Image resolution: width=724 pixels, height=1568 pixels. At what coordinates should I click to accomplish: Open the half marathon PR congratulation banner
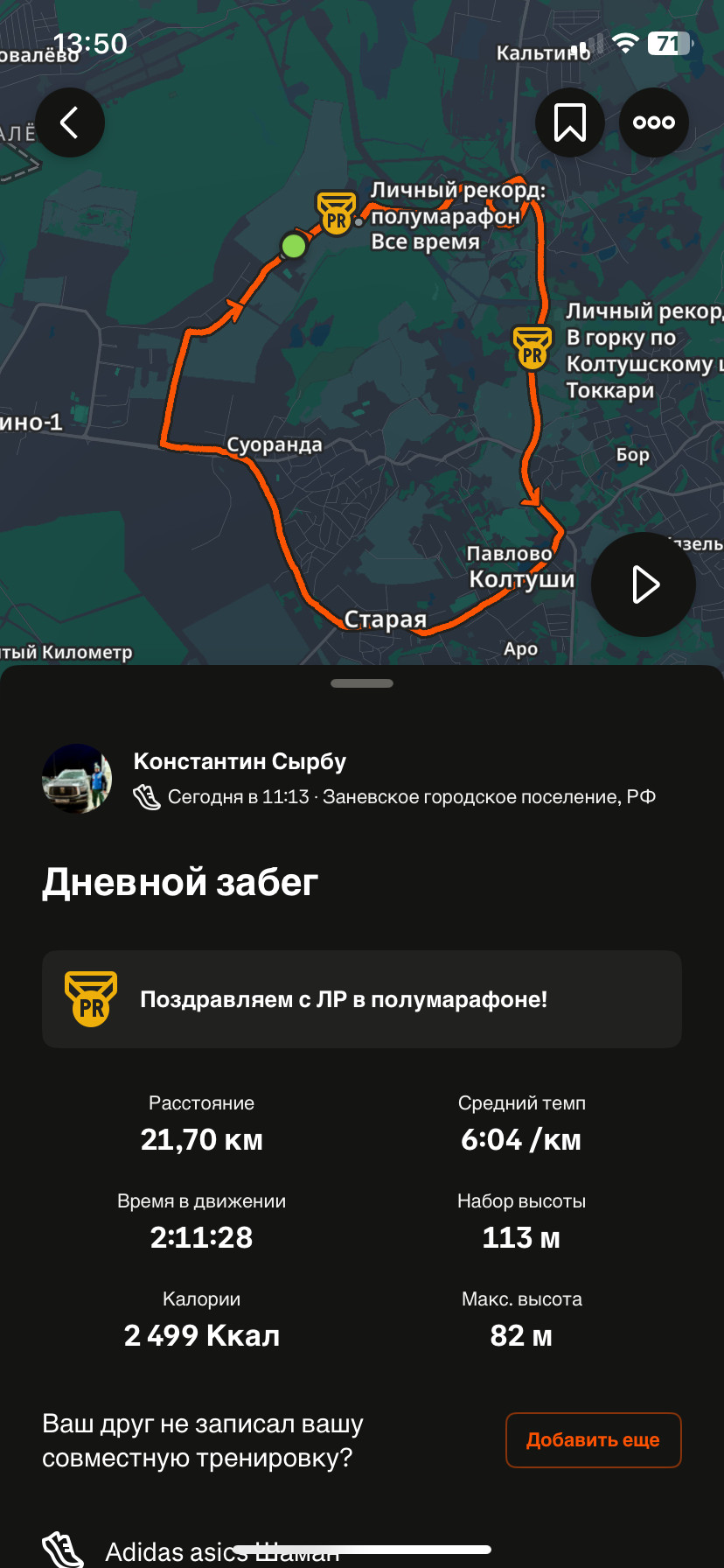point(362,999)
